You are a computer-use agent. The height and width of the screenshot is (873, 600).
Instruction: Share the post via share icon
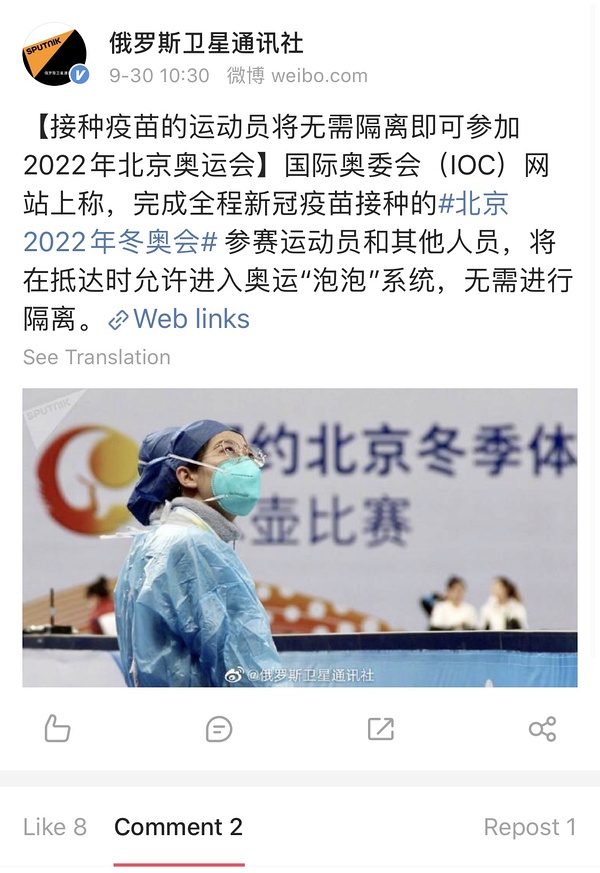[542, 729]
